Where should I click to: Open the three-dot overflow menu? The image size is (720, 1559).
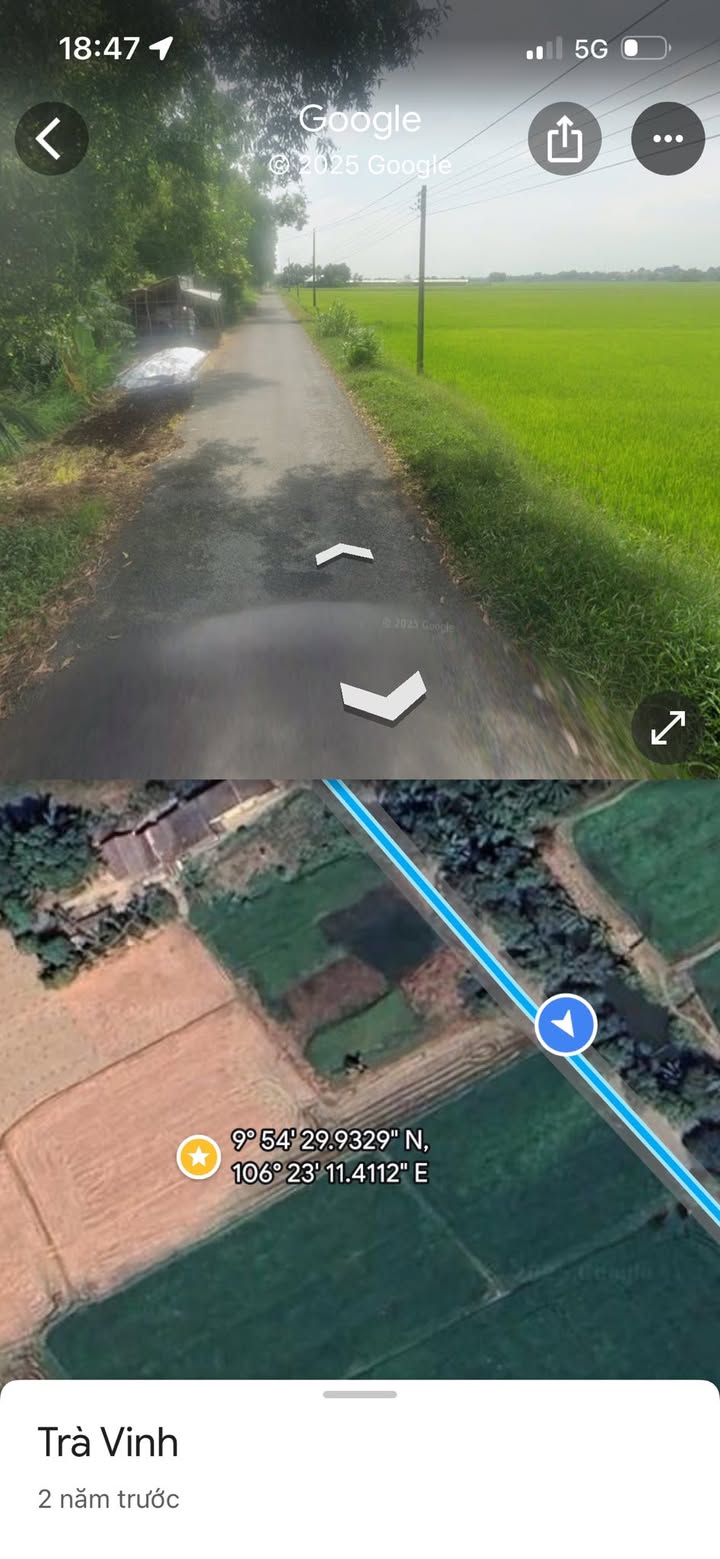tap(668, 139)
